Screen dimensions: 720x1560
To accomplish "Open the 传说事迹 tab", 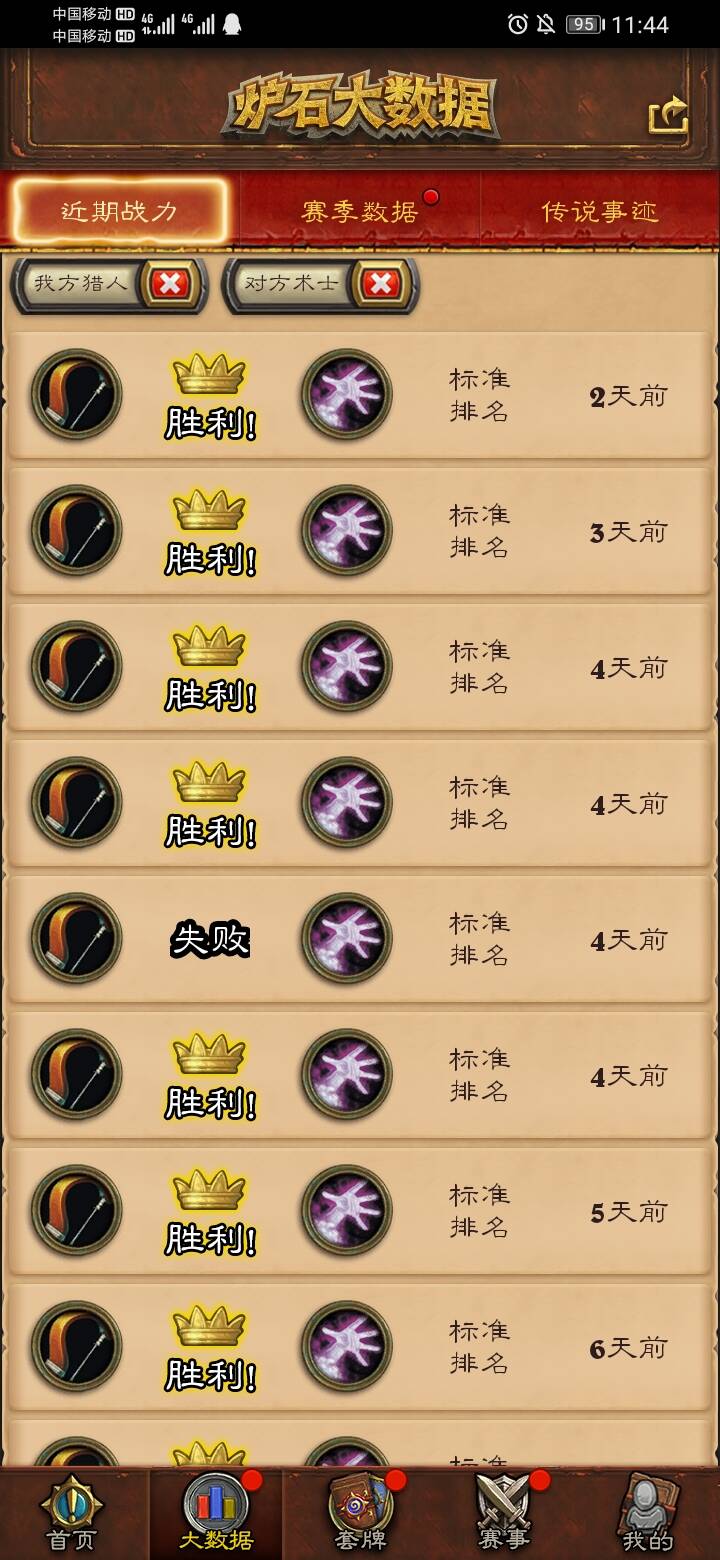I will click(x=600, y=211).
